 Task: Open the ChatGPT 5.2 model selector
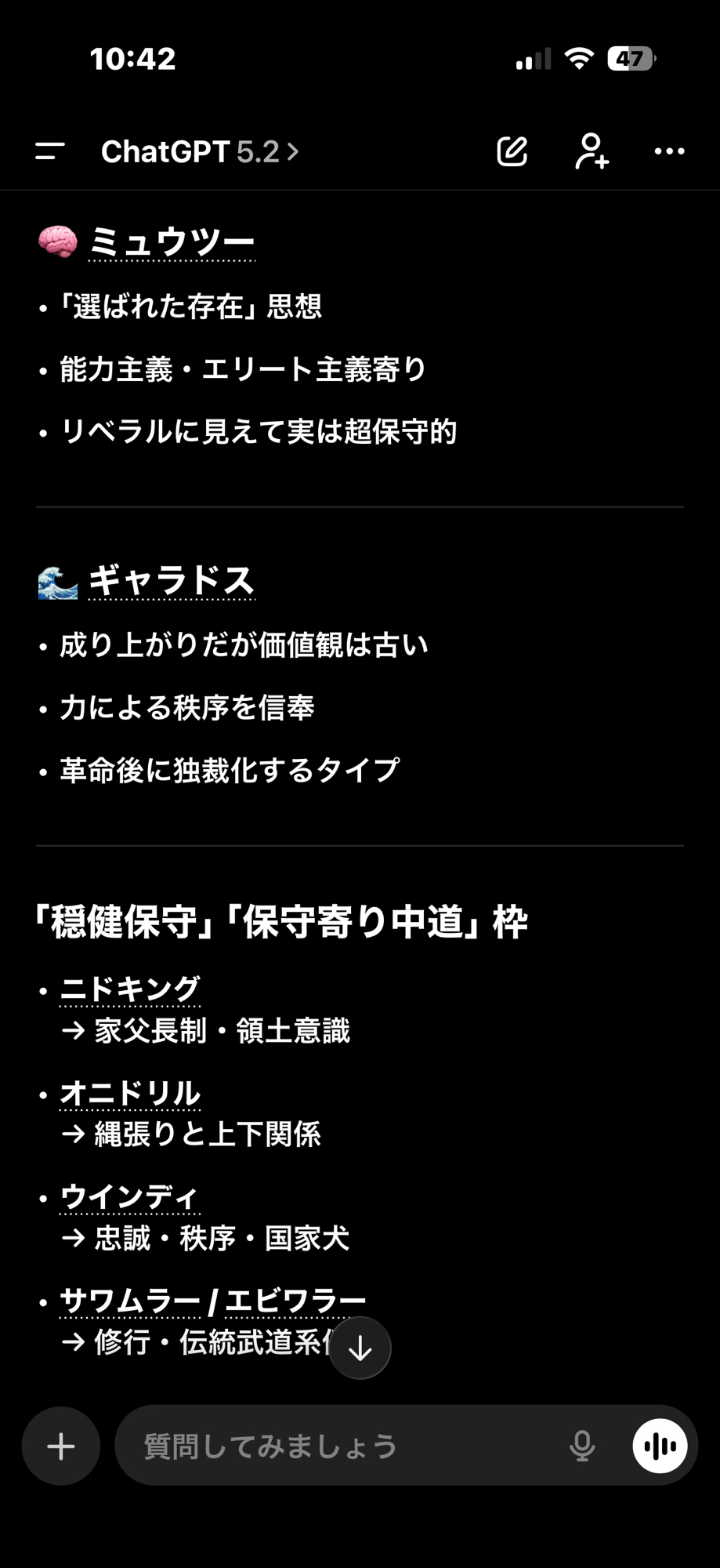[x=200, y=151]
